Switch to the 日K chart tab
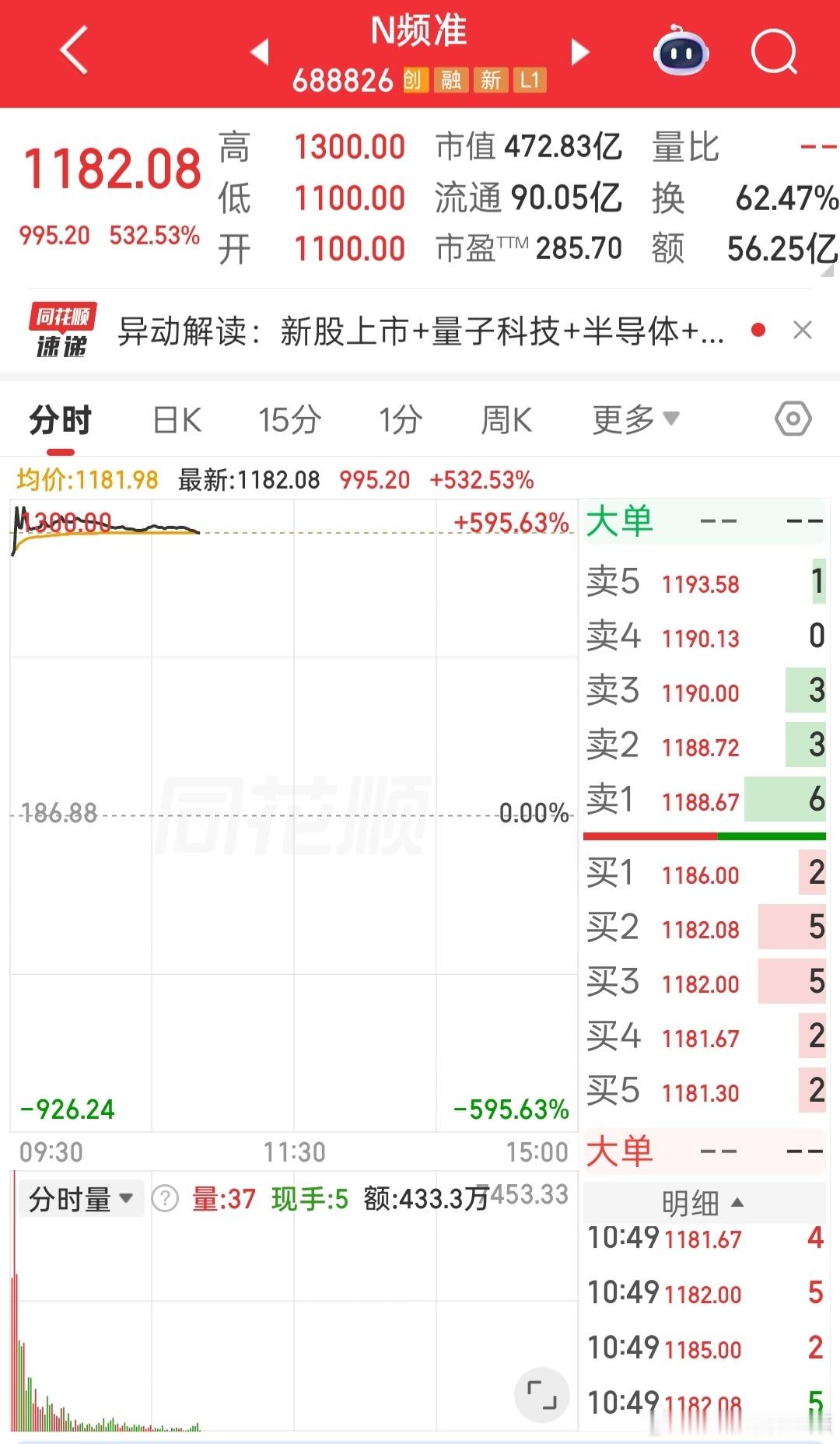840x1444 pixels. point(177,420)
